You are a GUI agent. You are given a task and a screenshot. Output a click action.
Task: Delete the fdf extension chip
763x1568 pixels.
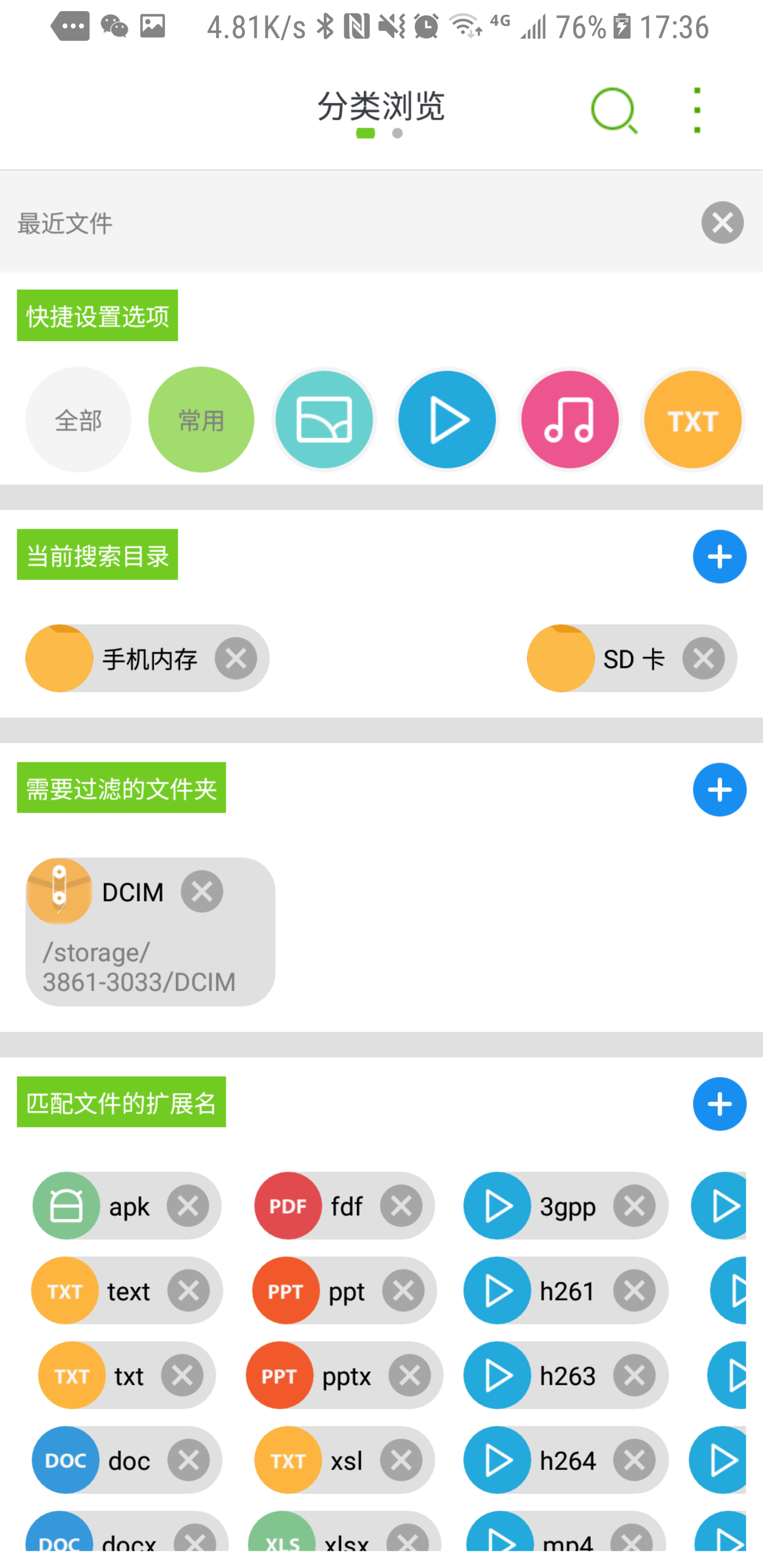401,1206
